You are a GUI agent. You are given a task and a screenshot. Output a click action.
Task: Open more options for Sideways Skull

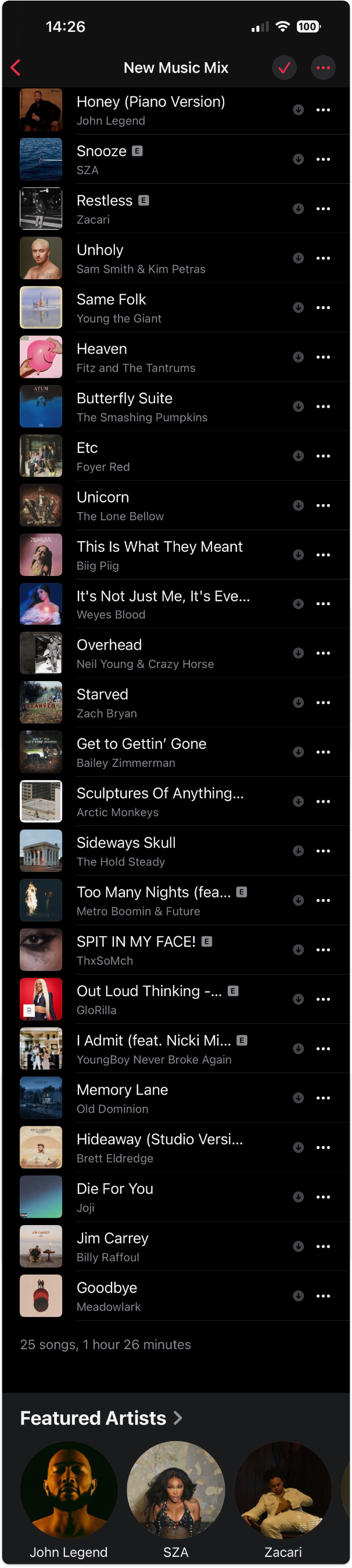coord(323,851)
